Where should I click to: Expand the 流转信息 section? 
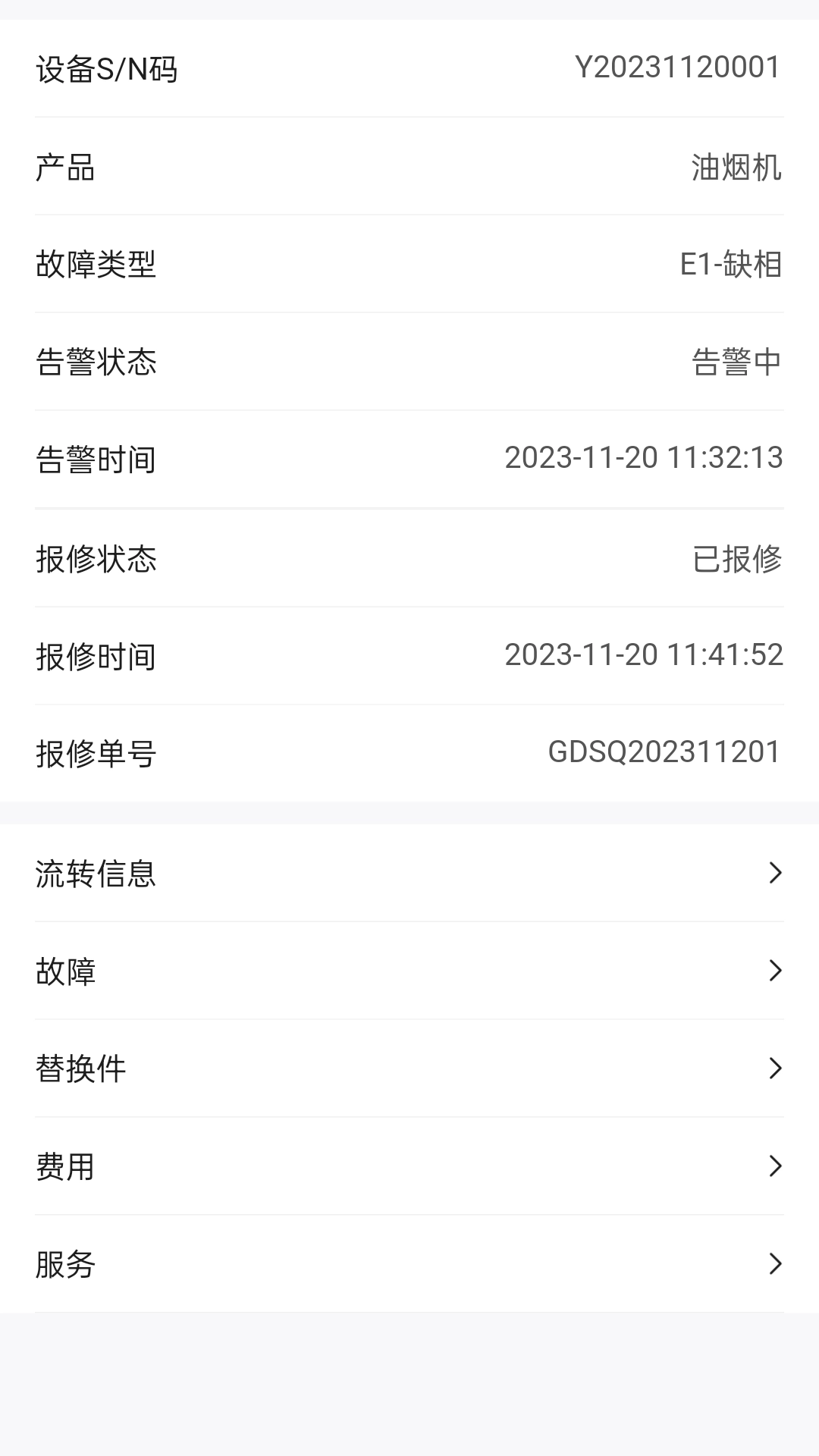coord(409,874)
